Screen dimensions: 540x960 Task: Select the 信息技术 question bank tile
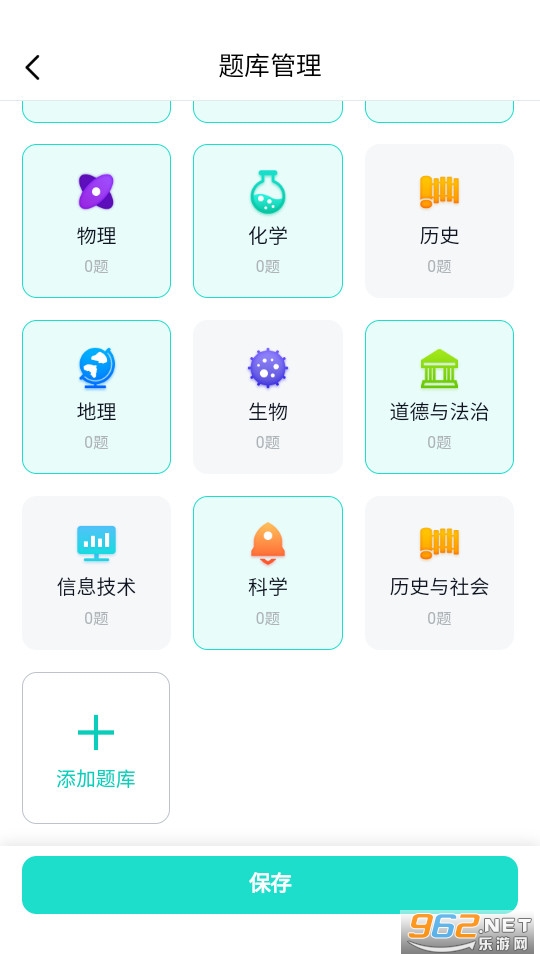tap(96, 572)
